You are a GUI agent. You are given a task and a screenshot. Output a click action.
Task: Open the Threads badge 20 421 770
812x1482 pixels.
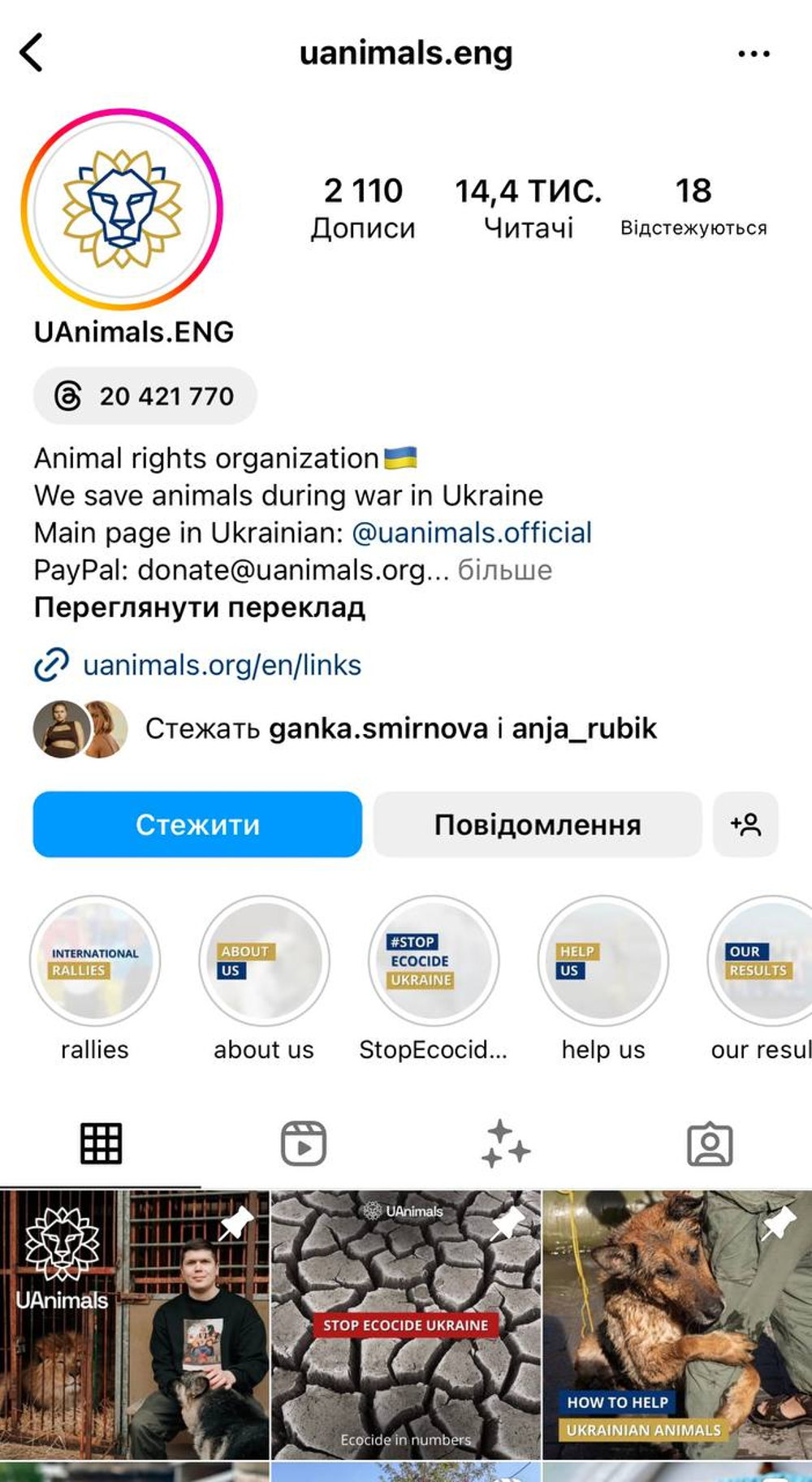145,396
